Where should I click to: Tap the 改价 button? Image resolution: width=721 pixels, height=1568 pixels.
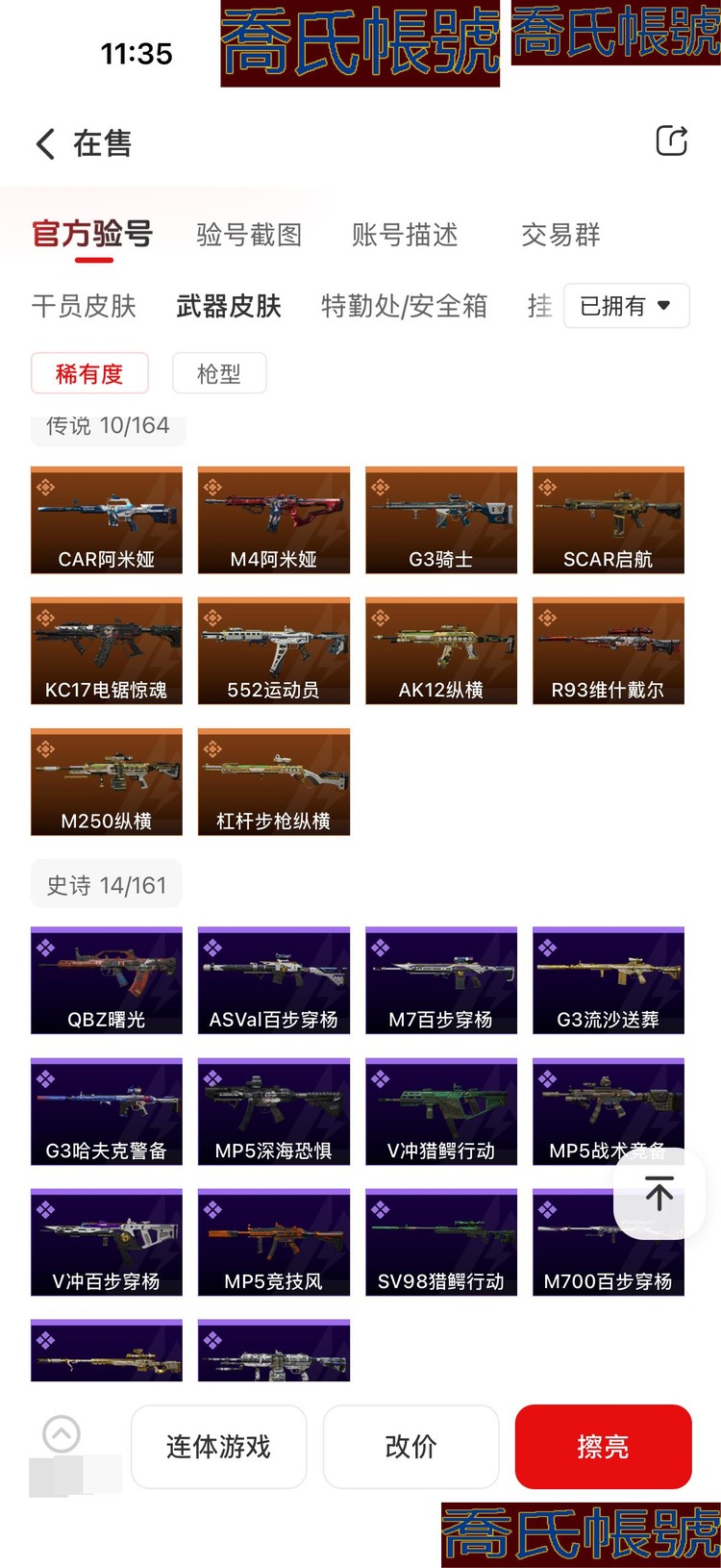coord(410,1447)
